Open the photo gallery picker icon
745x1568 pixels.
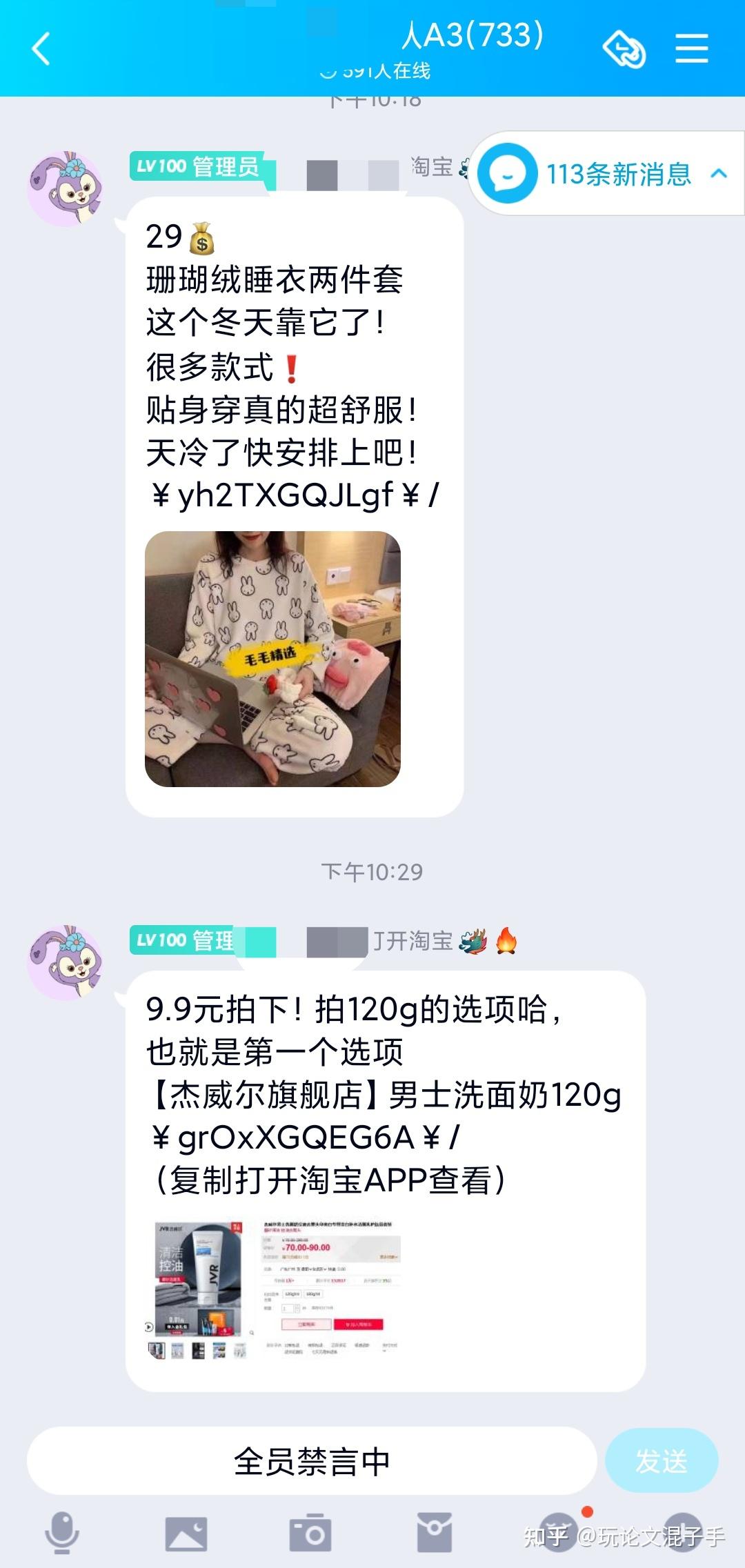(186, 1534)
